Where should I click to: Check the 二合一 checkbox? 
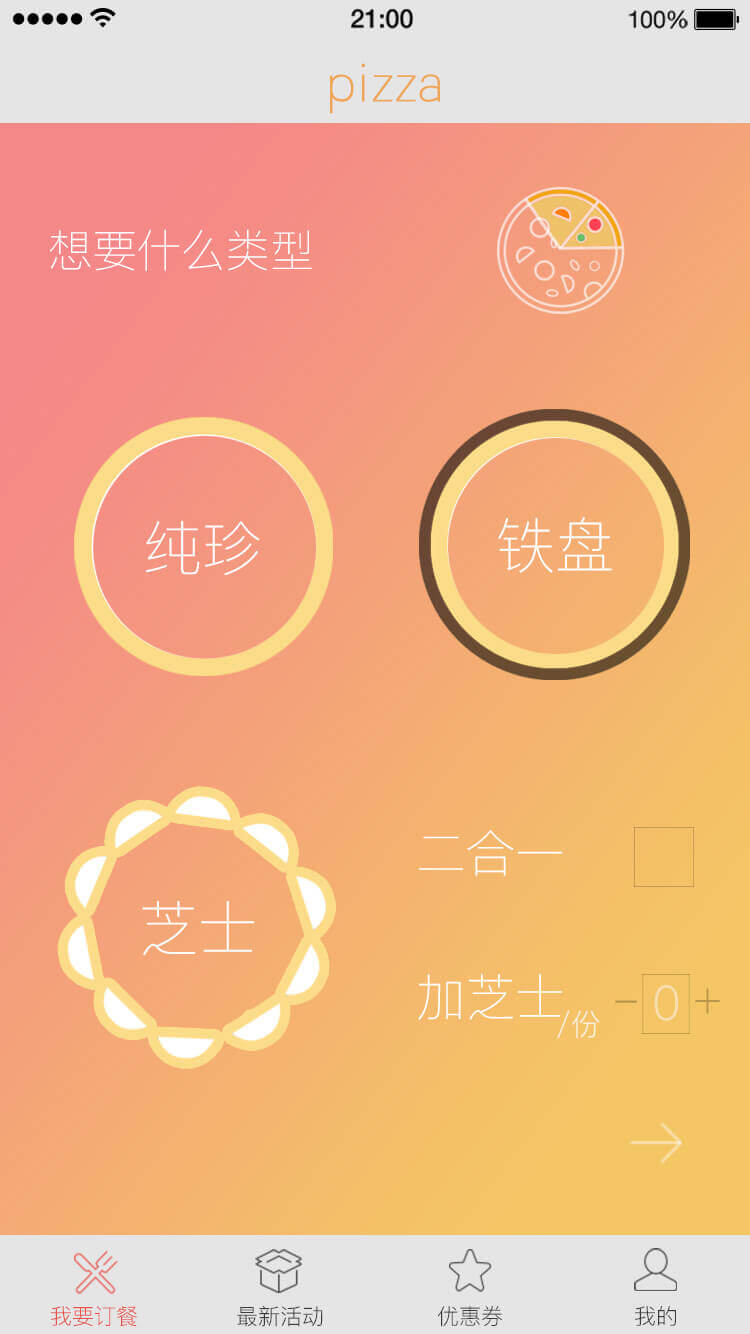664,857
